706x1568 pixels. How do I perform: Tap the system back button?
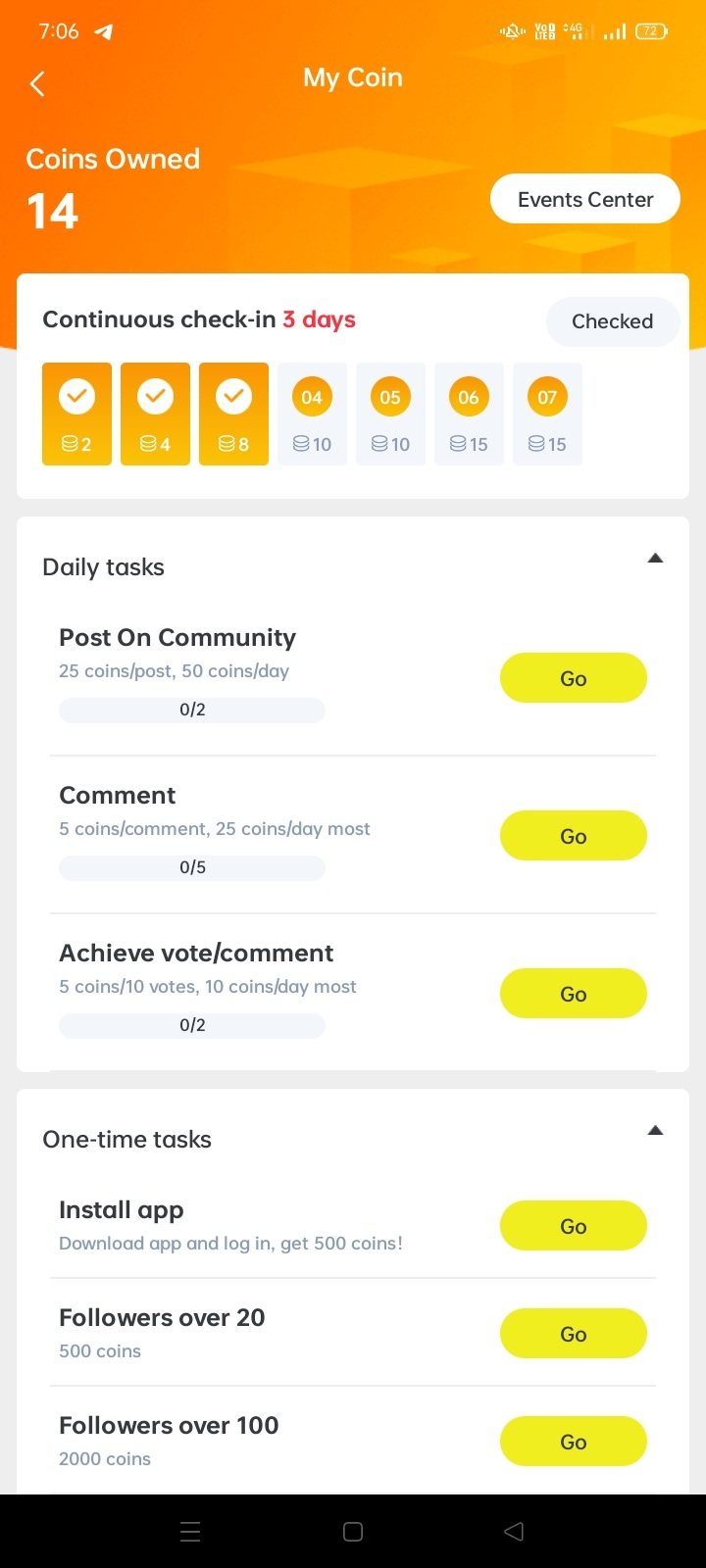[514, 1532]
